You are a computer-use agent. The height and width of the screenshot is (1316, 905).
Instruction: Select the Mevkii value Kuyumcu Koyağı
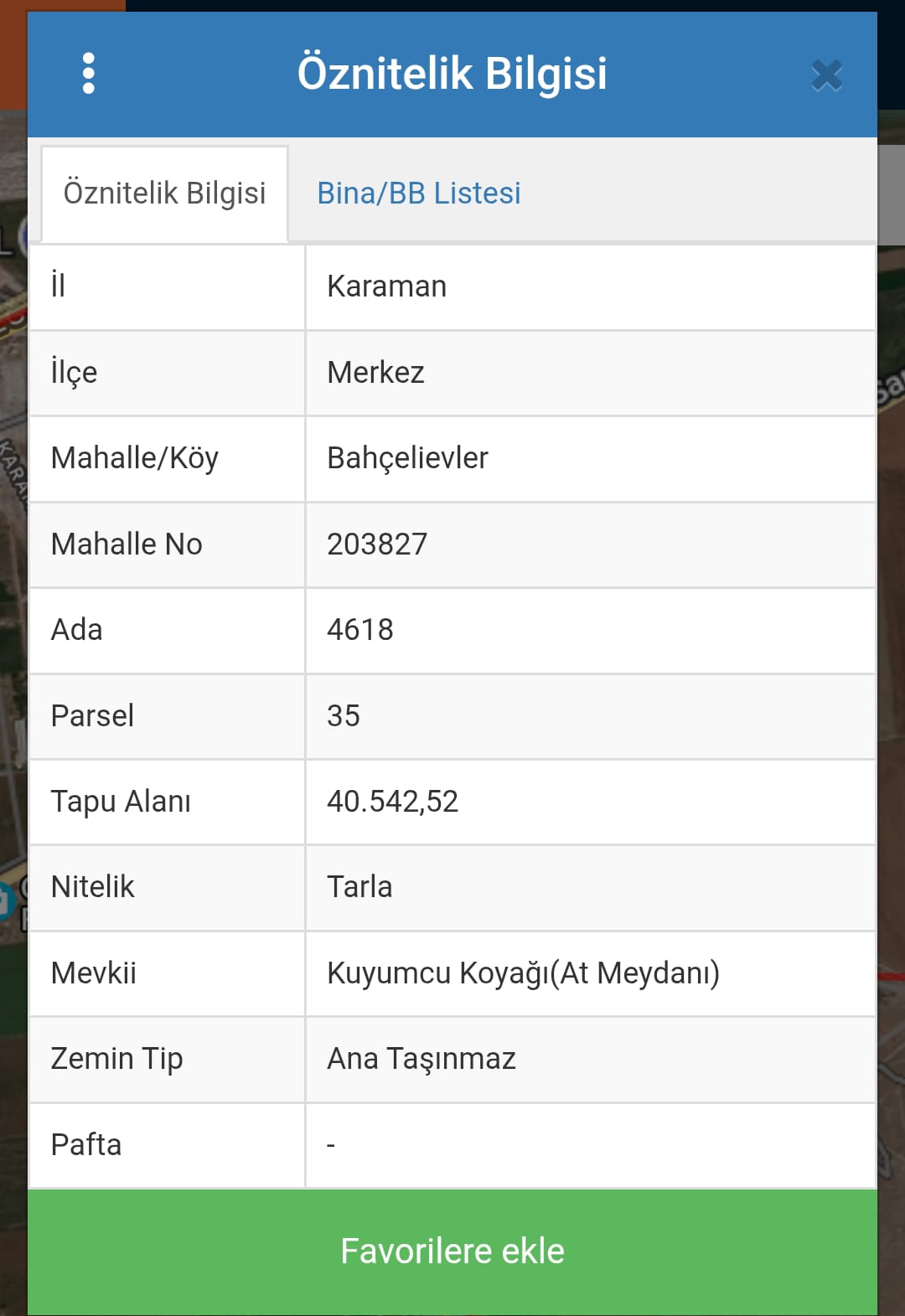point(524,973)
